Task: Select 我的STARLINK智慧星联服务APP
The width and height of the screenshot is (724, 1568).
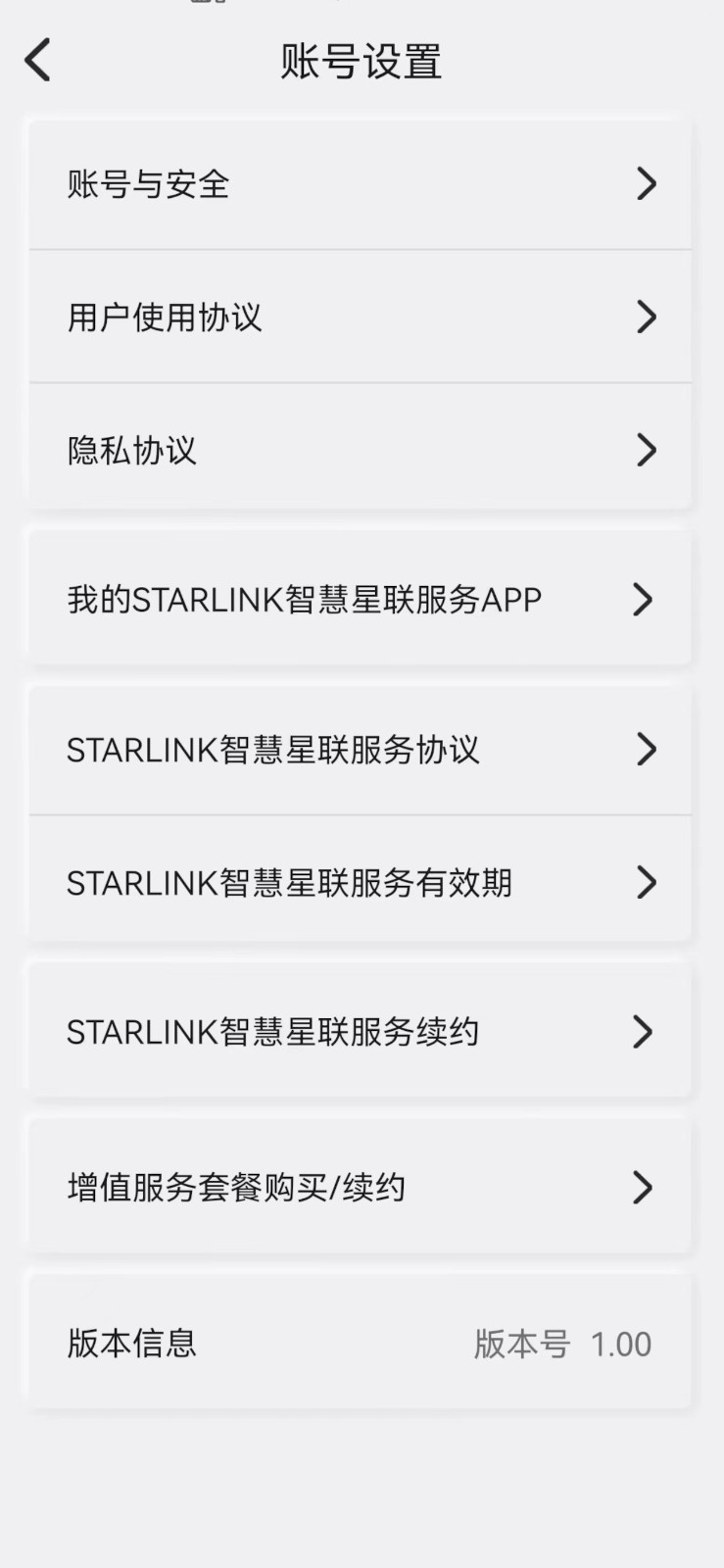Action: pyautogui.click(x=361, y=599)
